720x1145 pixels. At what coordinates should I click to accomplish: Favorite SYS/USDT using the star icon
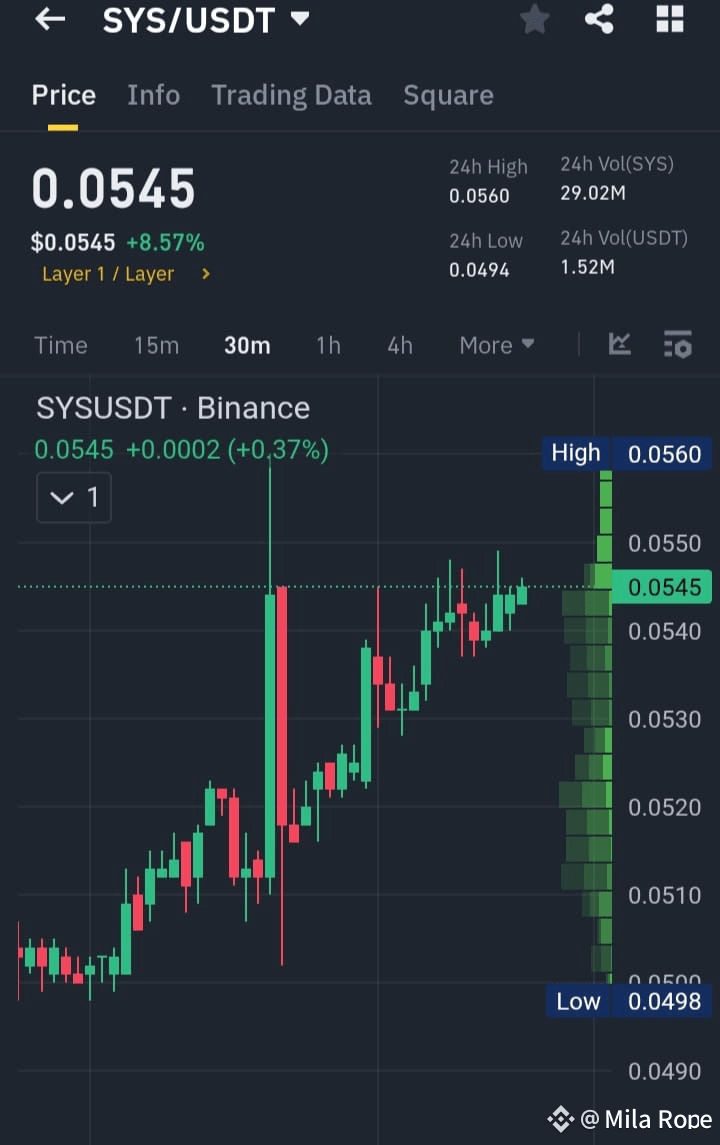(x=534, y=20)
